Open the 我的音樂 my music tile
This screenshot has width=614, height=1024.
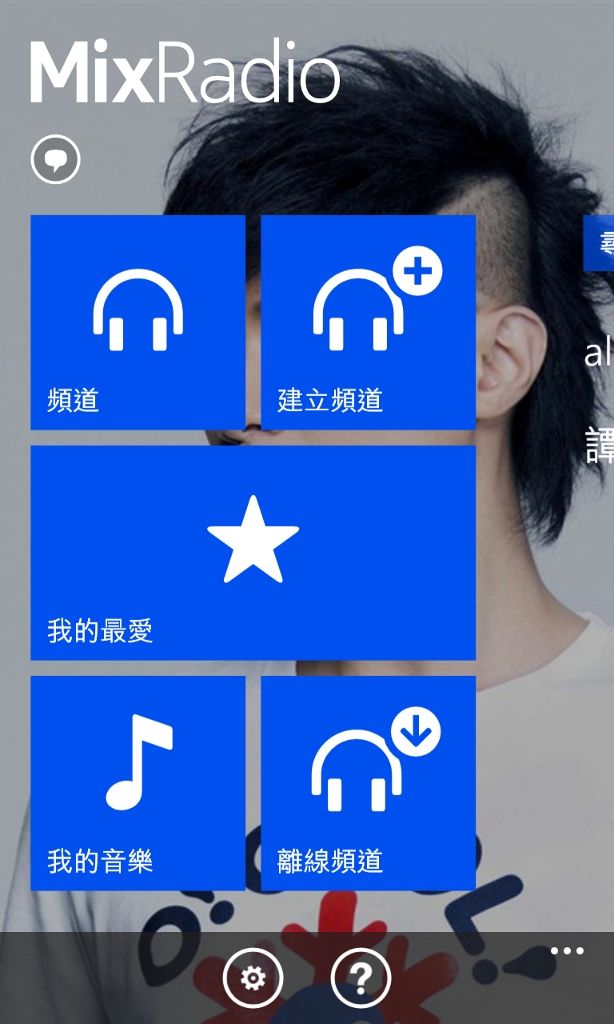pyautogui.click(x=138, y=782)
